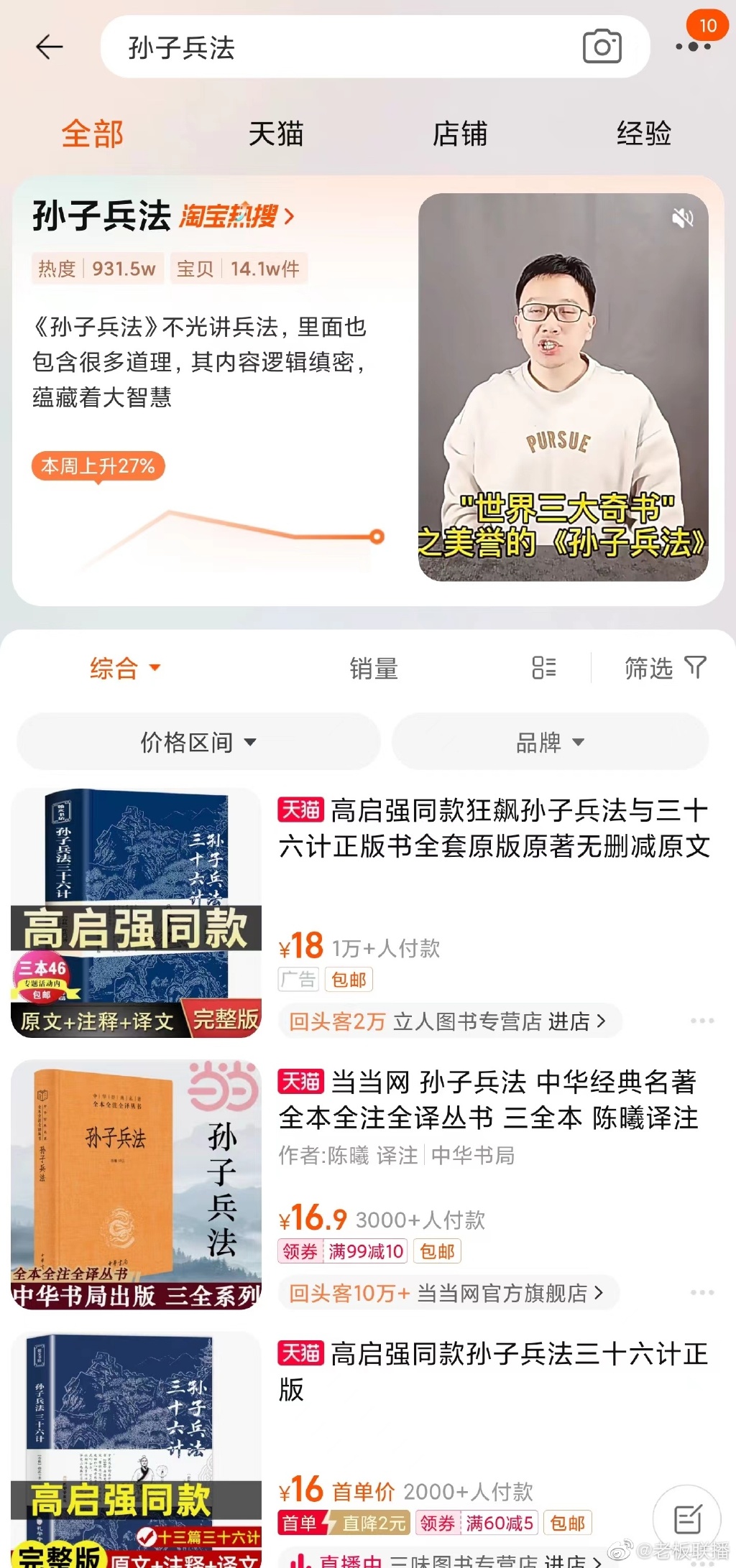
Task: Open the three-dot overflow menu
Action: point(693,47)
